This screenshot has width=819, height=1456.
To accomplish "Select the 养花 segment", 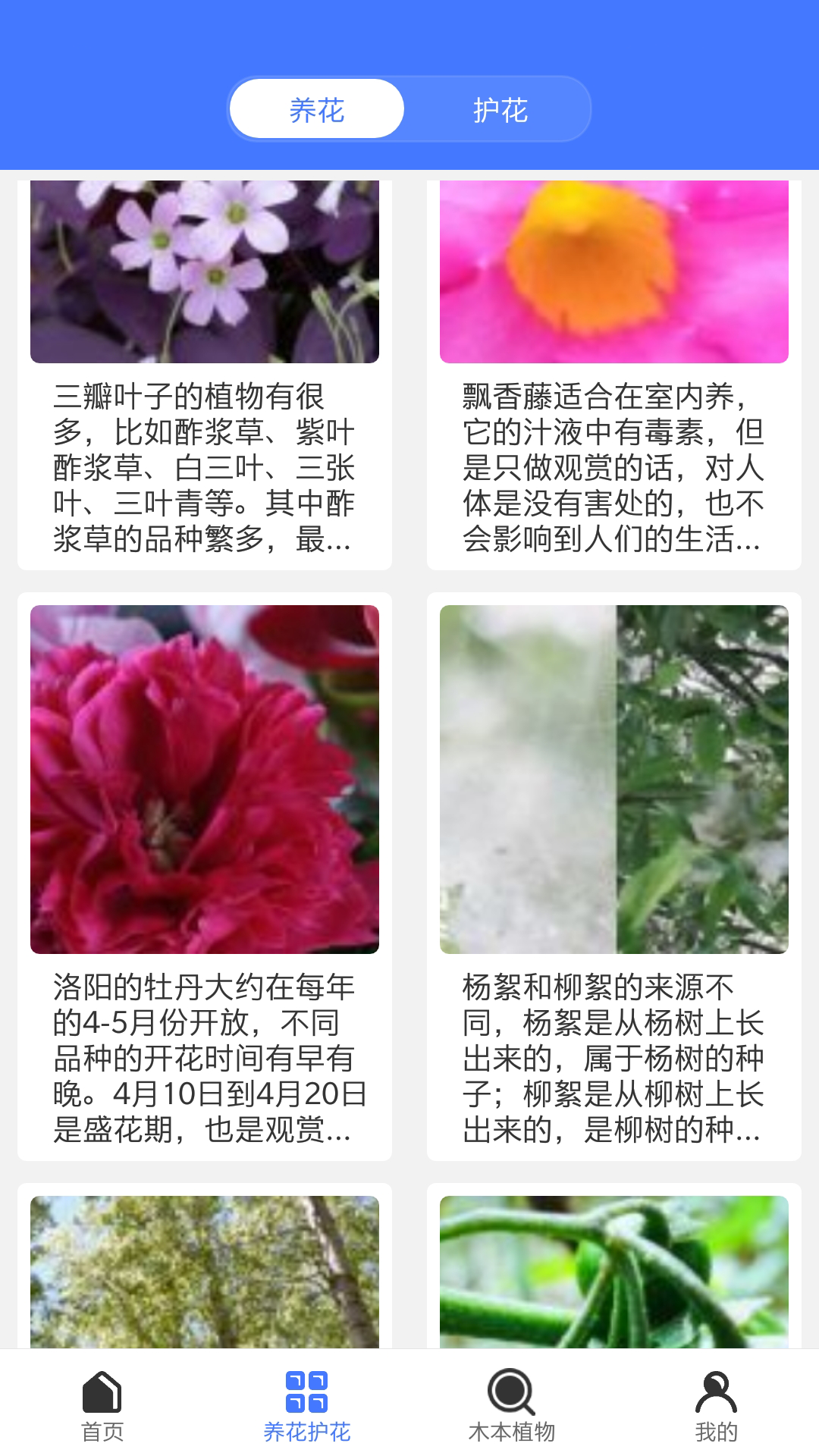I will pos(317,109).
